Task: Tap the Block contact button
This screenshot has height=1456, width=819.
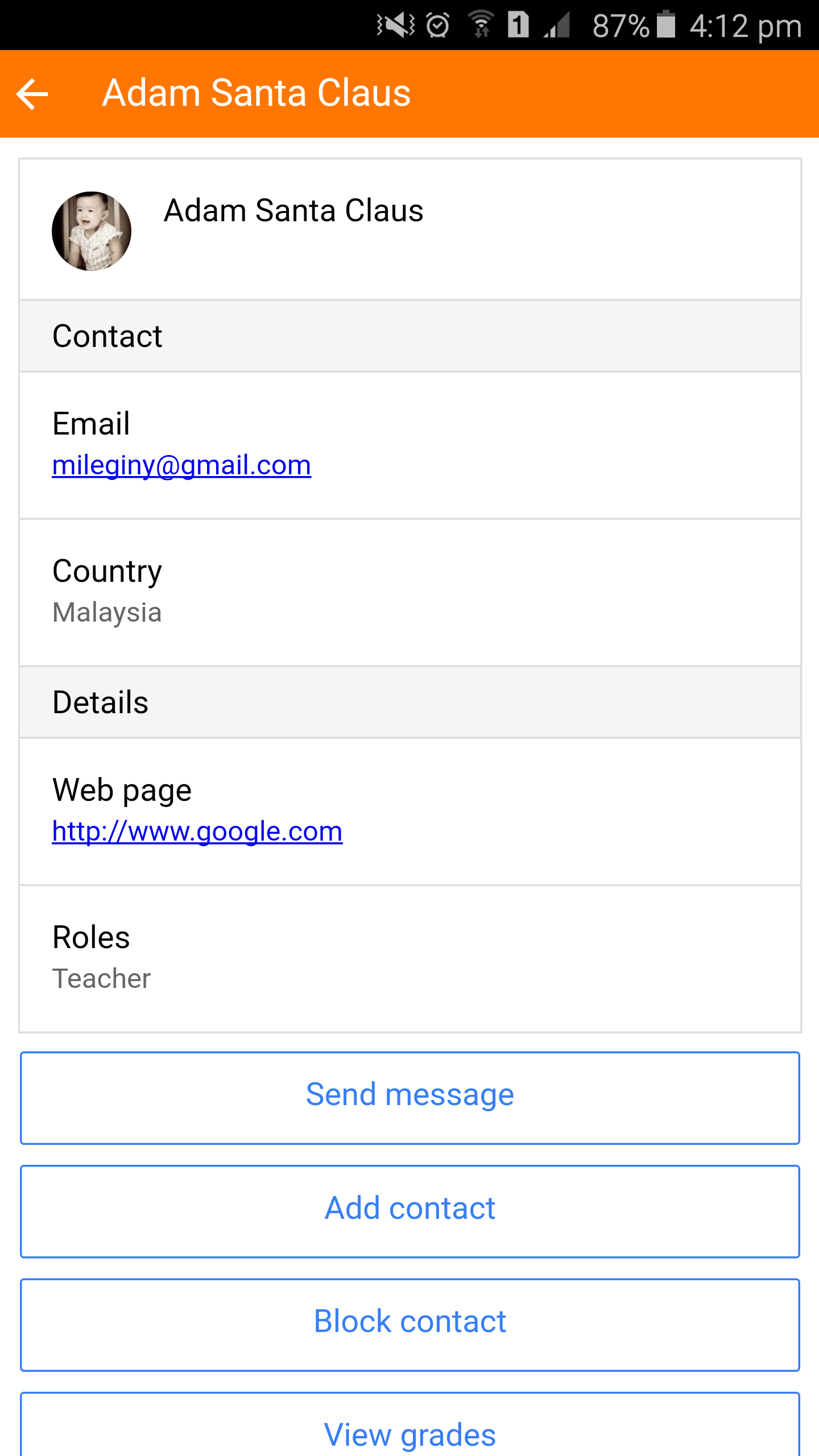Action: tap(409, 1325)
